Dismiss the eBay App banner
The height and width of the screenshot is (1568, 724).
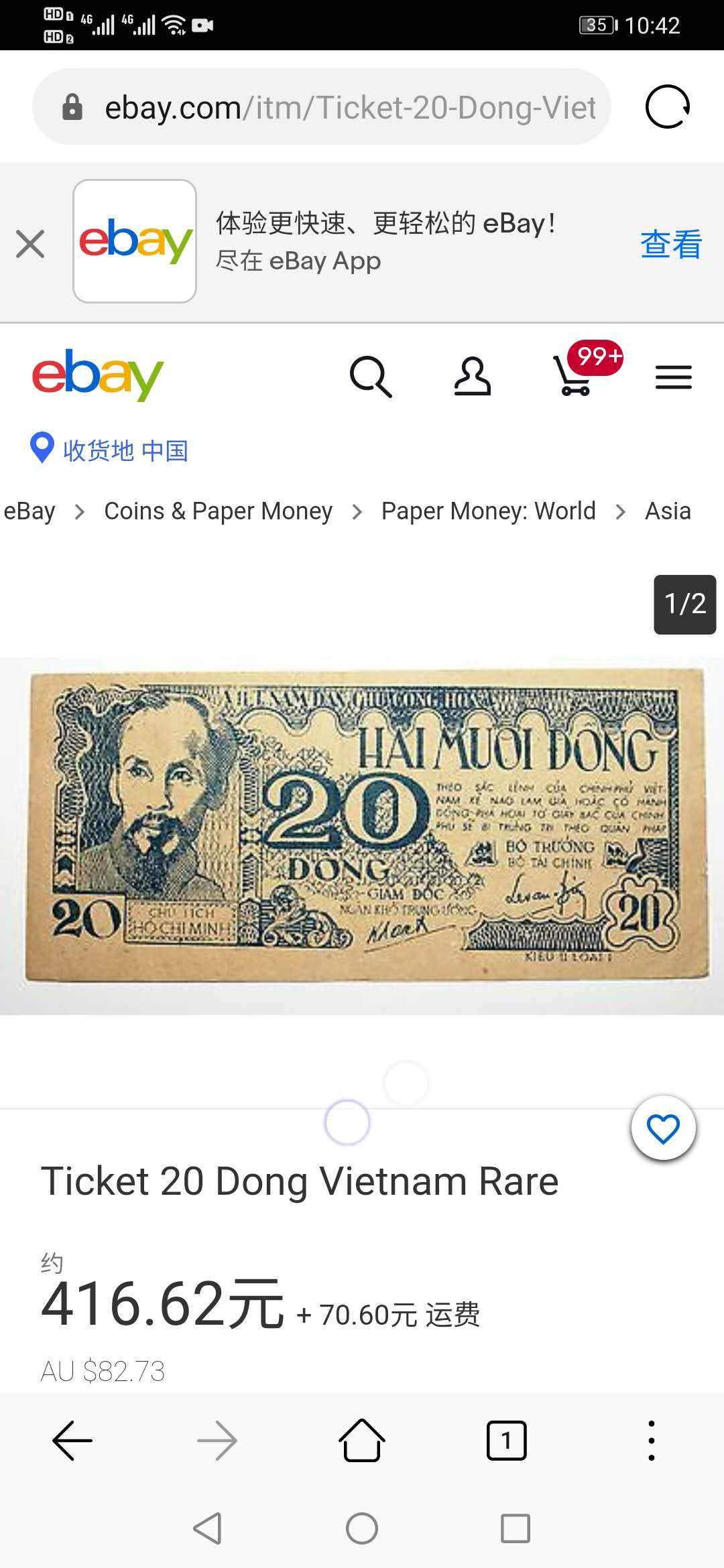click(30, 243)
